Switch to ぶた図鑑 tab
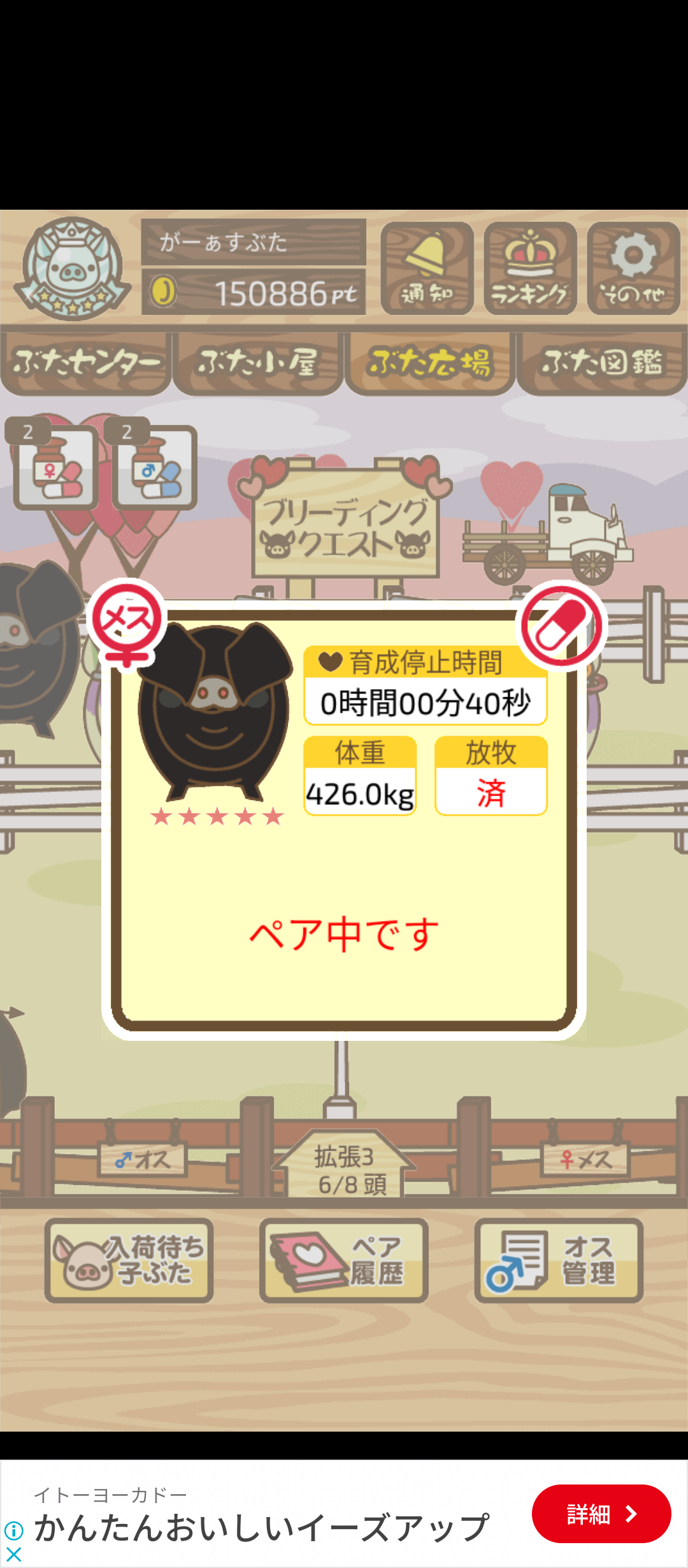Viewport: 688px width, 1568px height. 602,362
